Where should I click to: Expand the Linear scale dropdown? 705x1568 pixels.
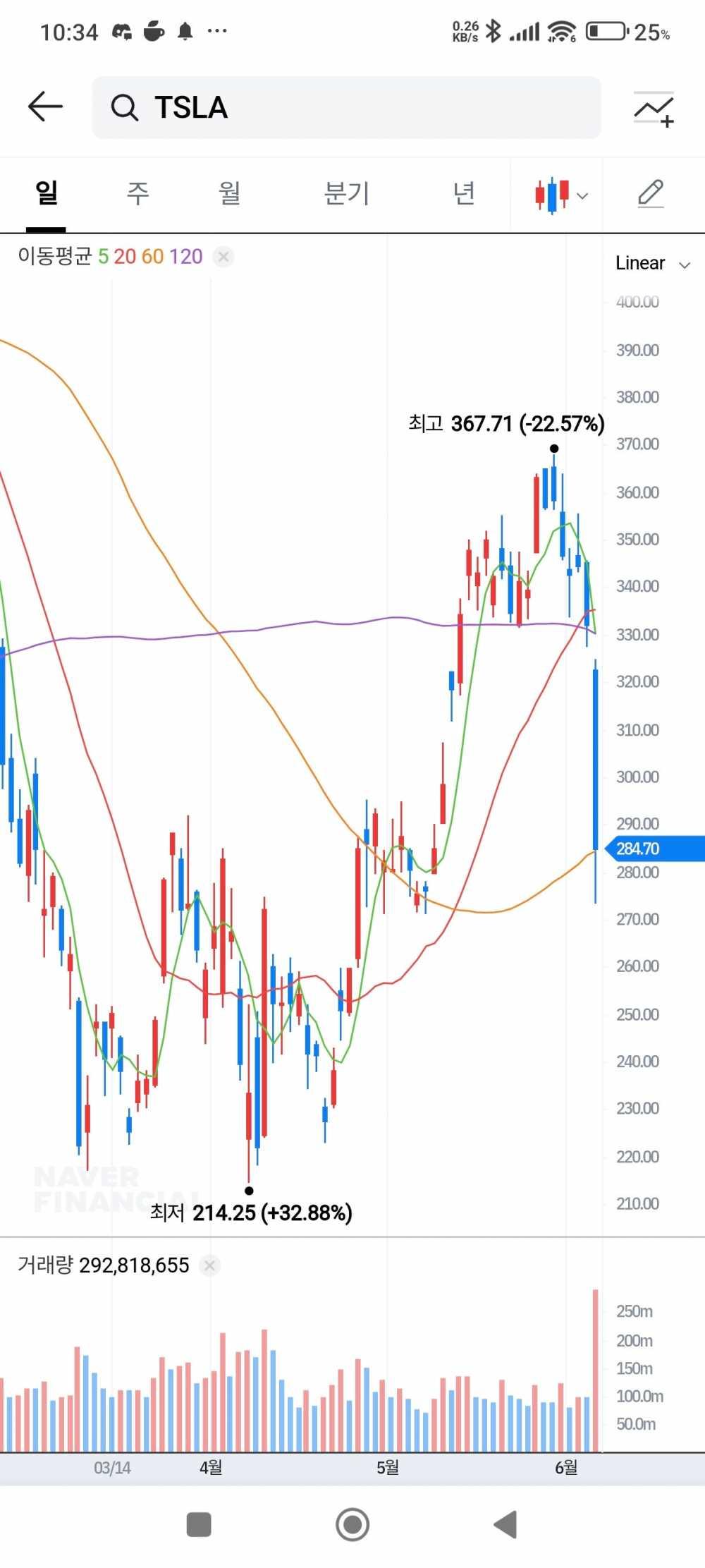pyautogui.click(x=653, y=263)
